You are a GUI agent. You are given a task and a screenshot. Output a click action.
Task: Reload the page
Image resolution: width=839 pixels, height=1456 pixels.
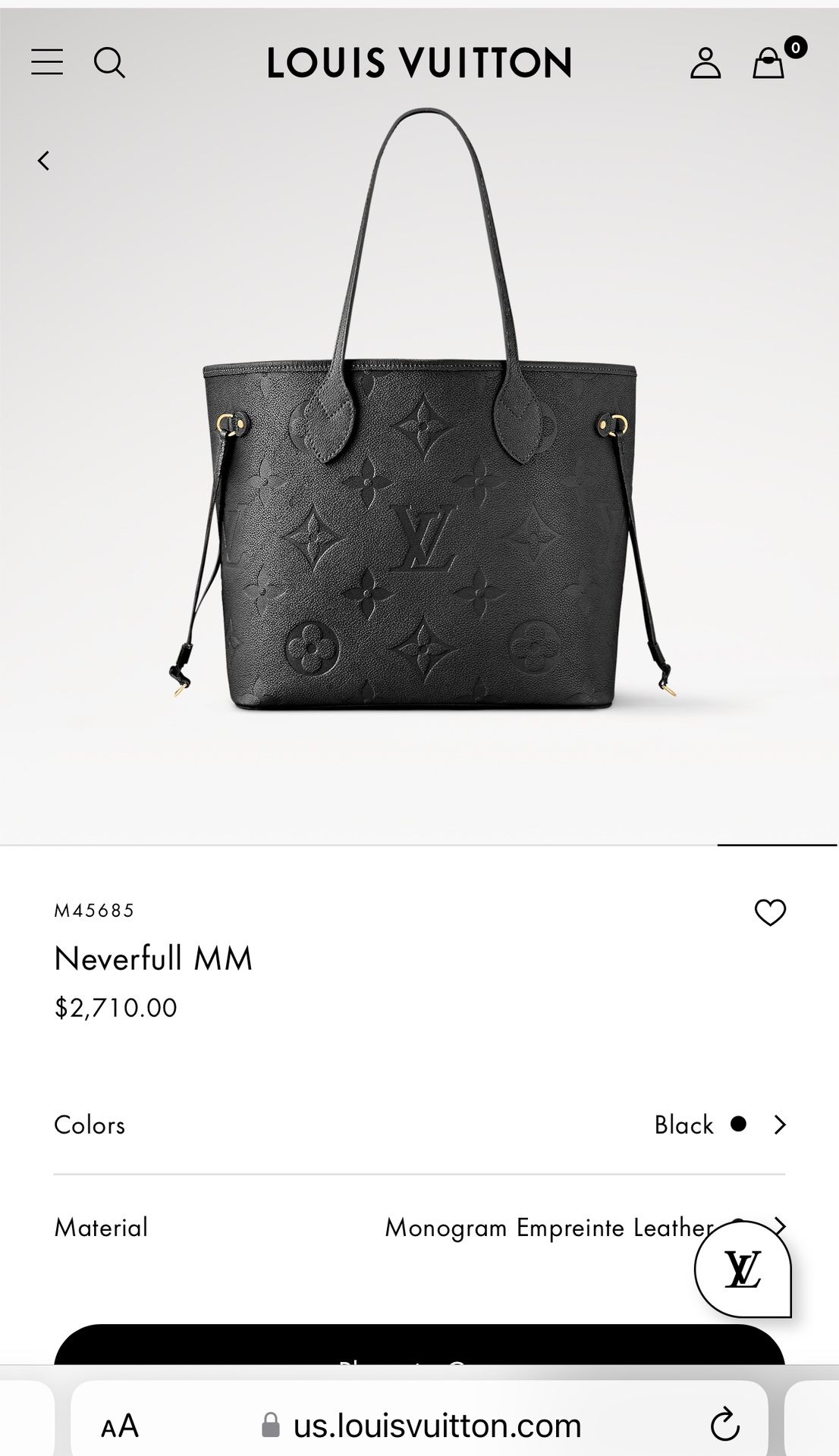coord(724,1425)
